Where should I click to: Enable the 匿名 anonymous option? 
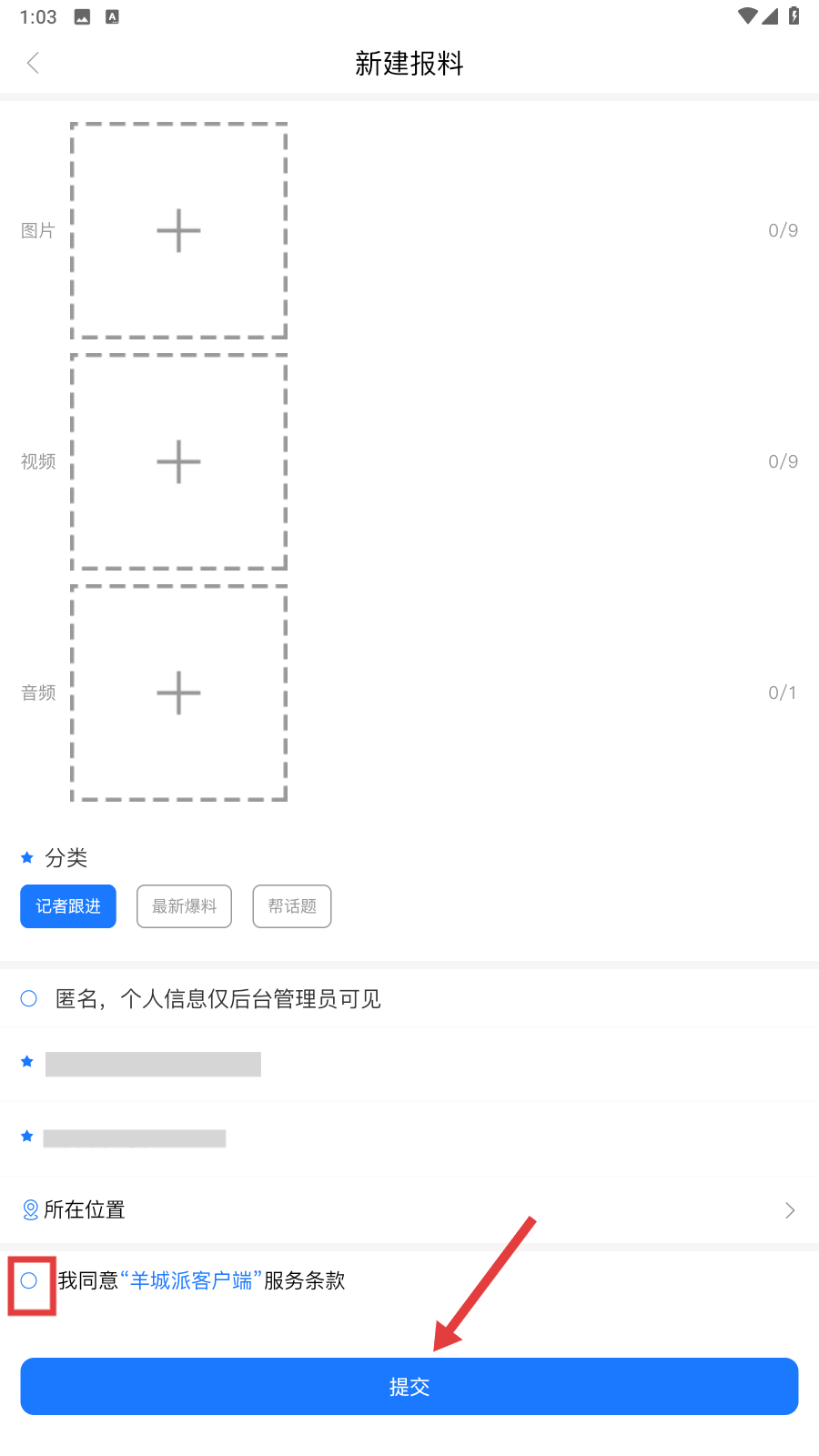click(x=29, y=998)
